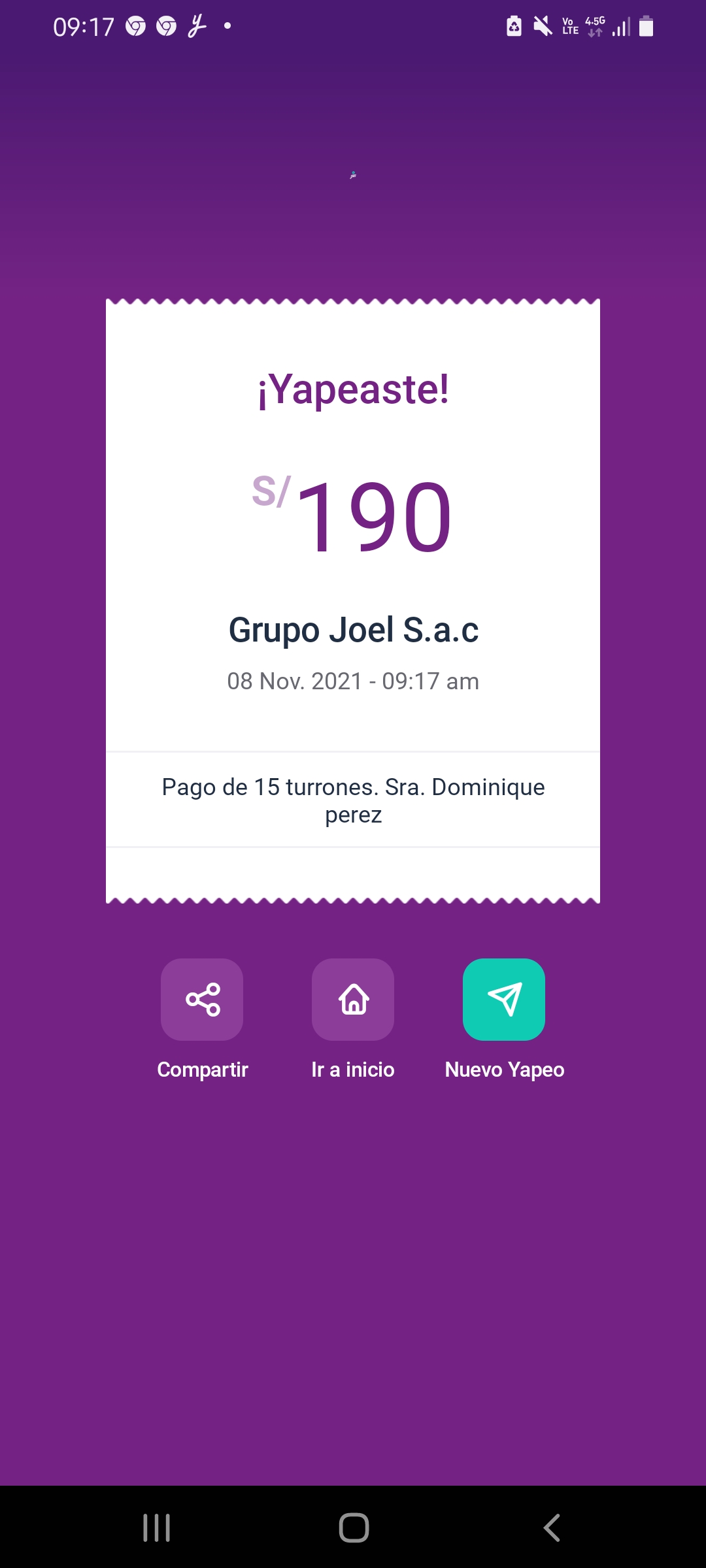Viewport: 706px width, 1568px height.
Task: Open the recent apps view
Action: tap(157, 1527)
